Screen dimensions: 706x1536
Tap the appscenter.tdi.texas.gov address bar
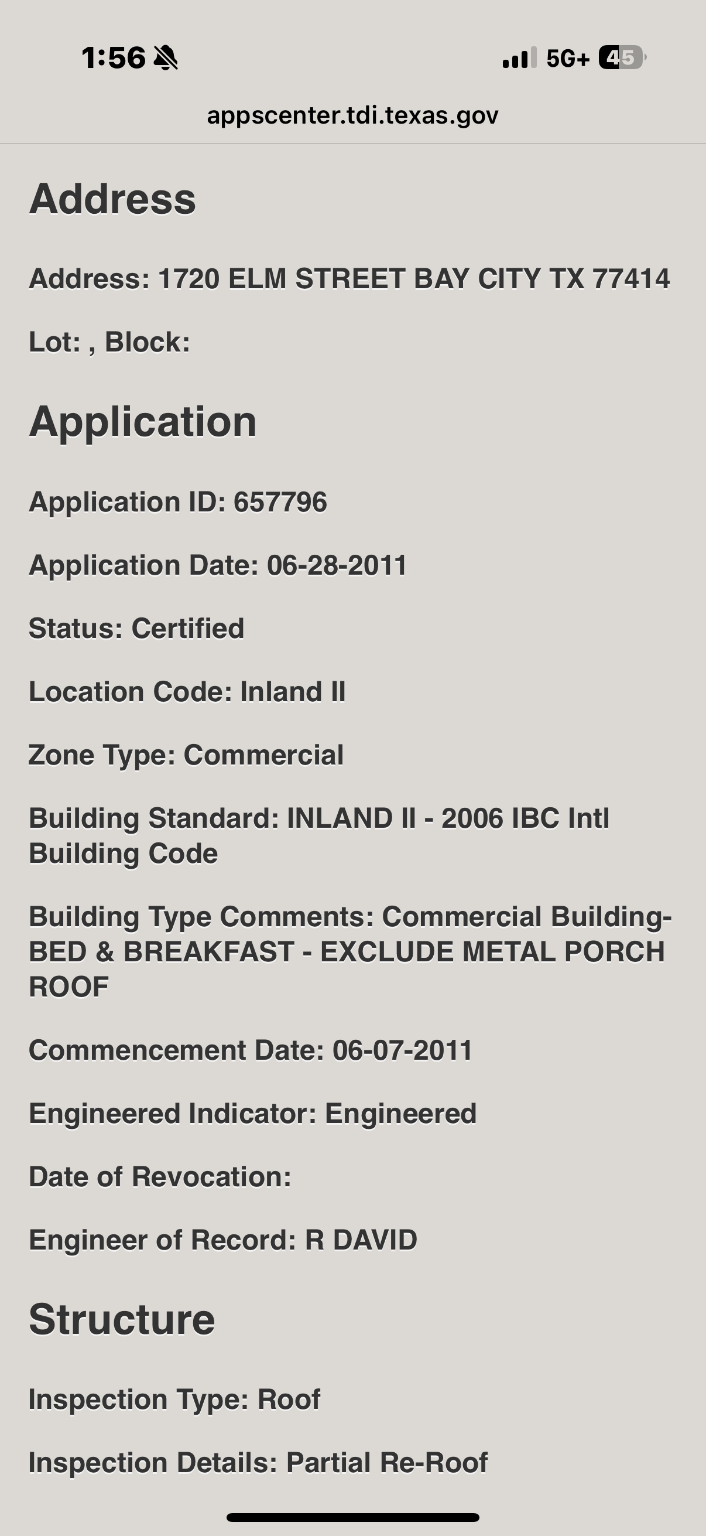coord(352,116)
